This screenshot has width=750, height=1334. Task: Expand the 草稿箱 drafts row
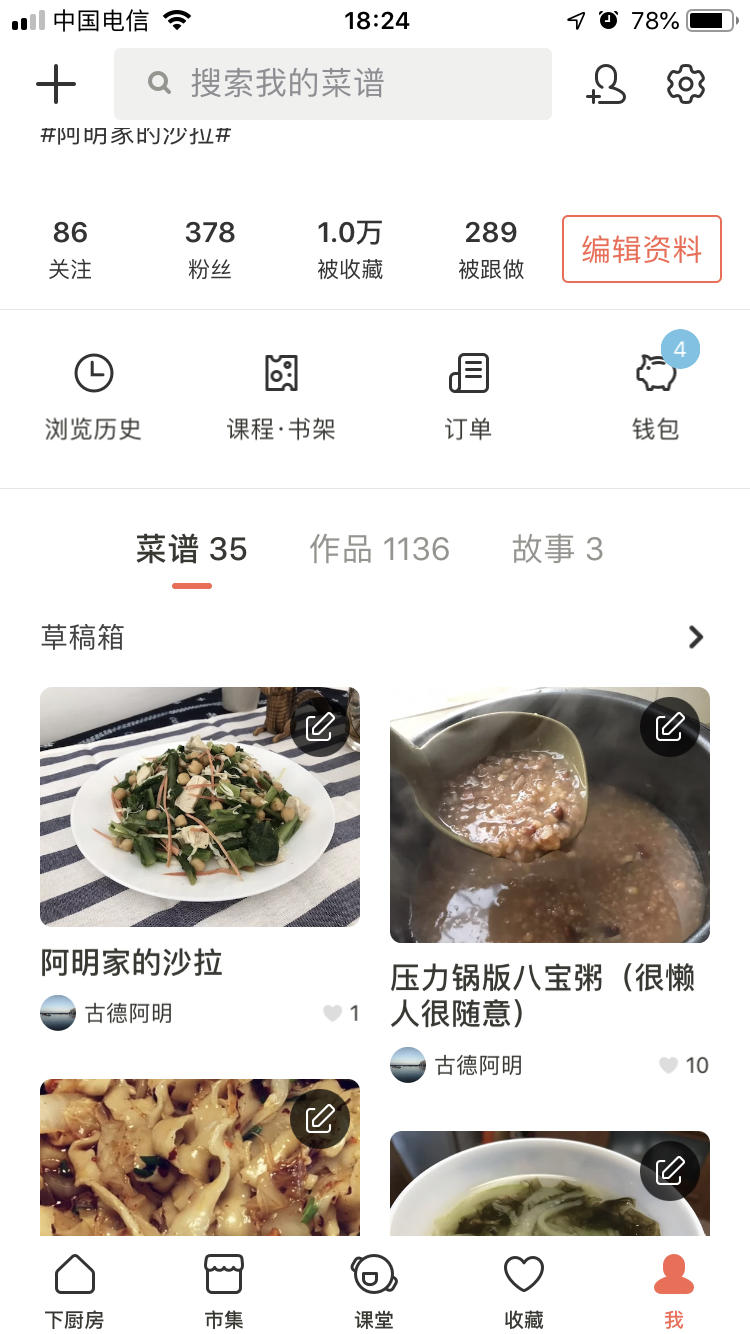click(696, 637)
